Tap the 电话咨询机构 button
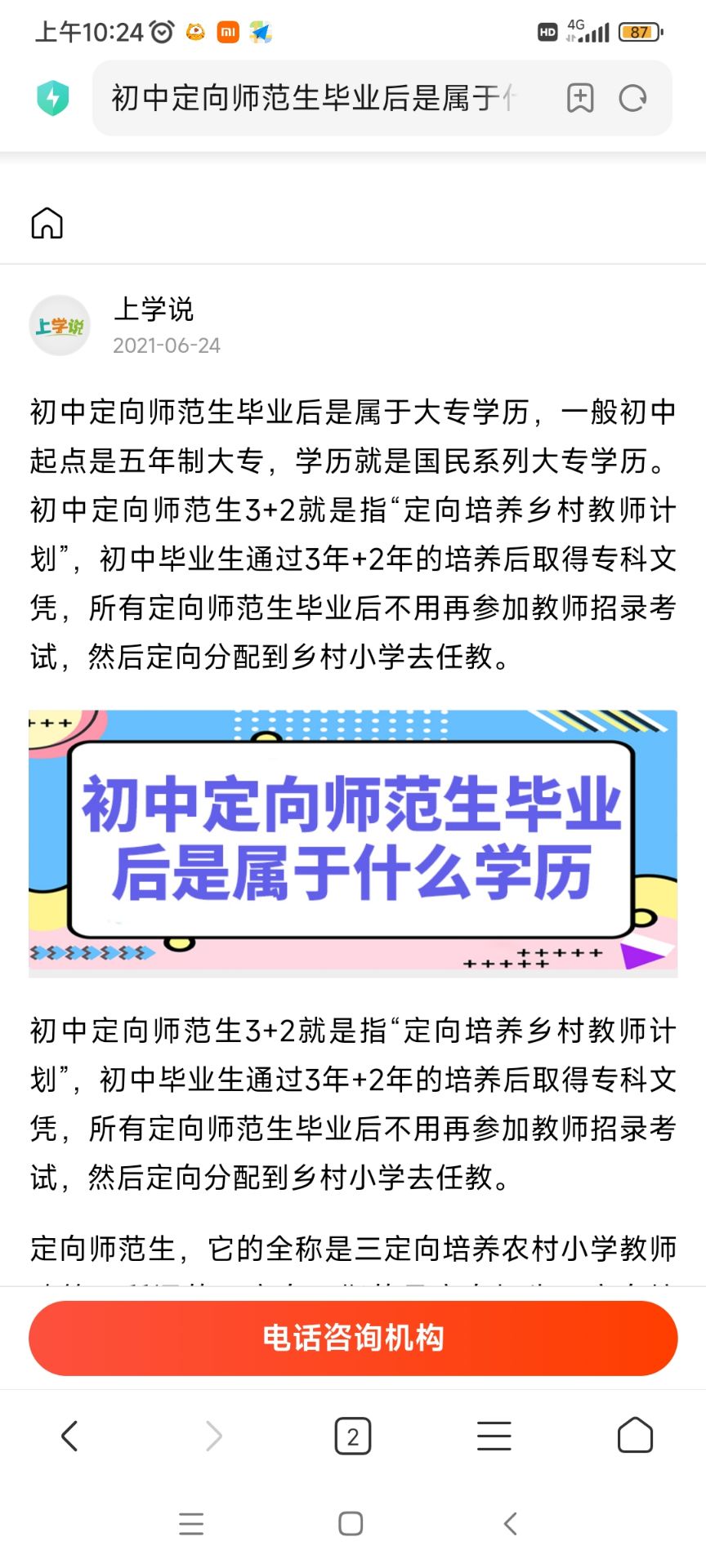706x1568 pixels. click(353, 1338)
